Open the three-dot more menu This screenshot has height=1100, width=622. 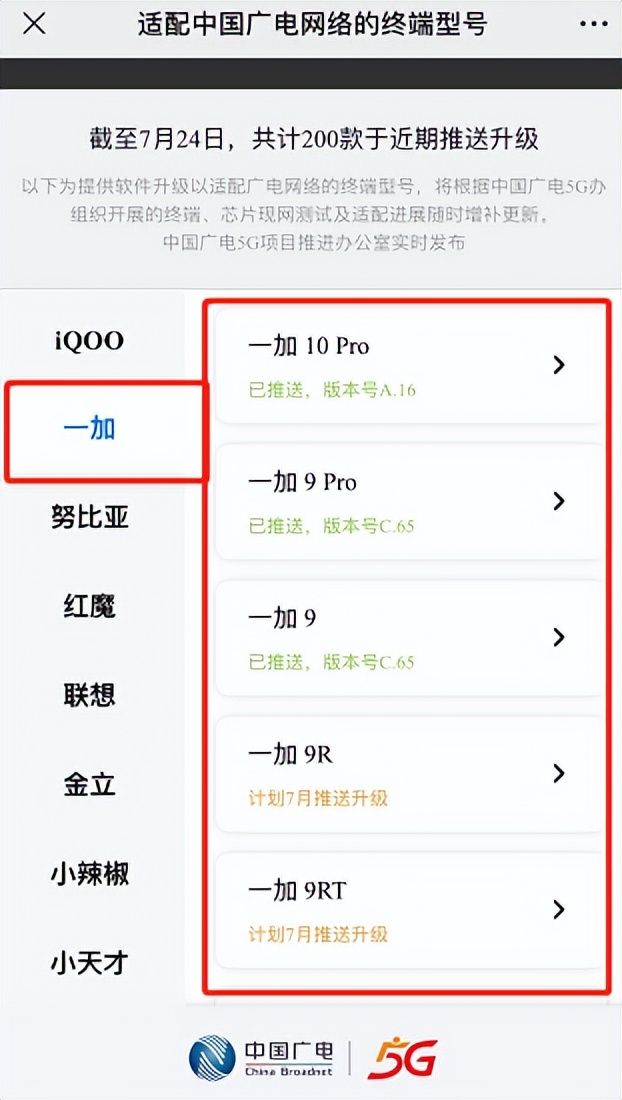click(x=593, y=25)
